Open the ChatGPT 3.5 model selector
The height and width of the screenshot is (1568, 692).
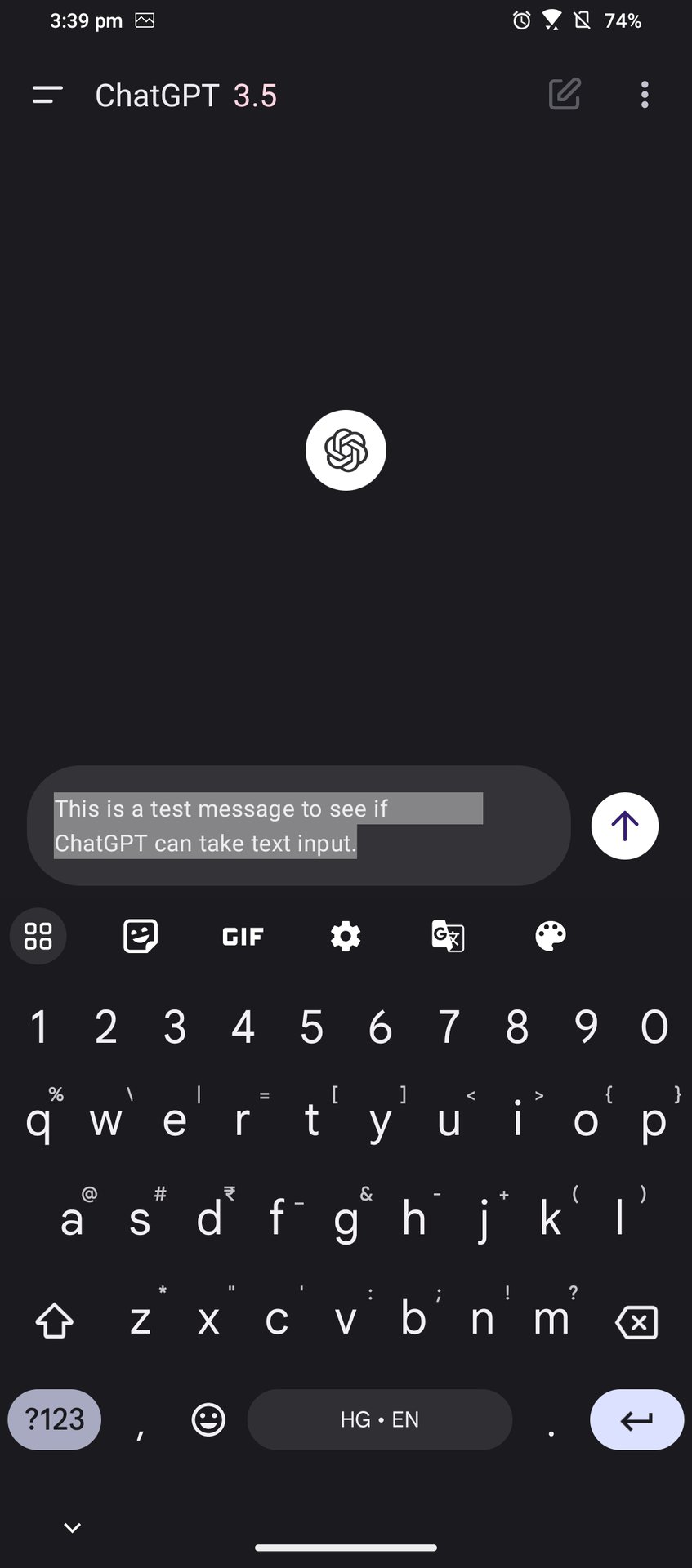186,96
